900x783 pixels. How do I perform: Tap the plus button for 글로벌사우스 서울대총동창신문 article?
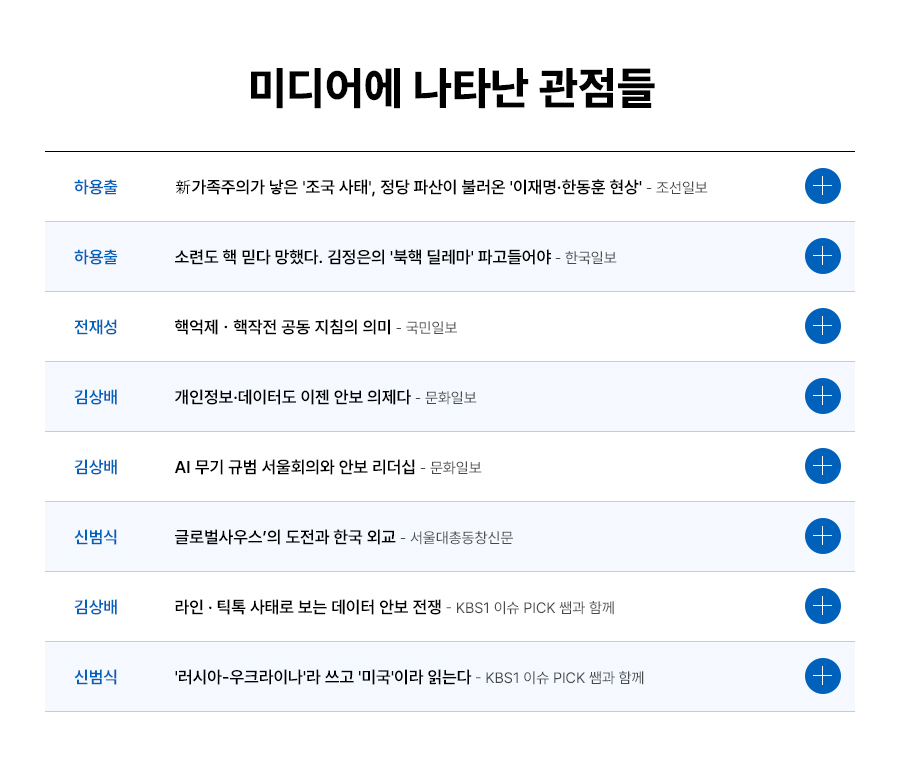[822, 536]
